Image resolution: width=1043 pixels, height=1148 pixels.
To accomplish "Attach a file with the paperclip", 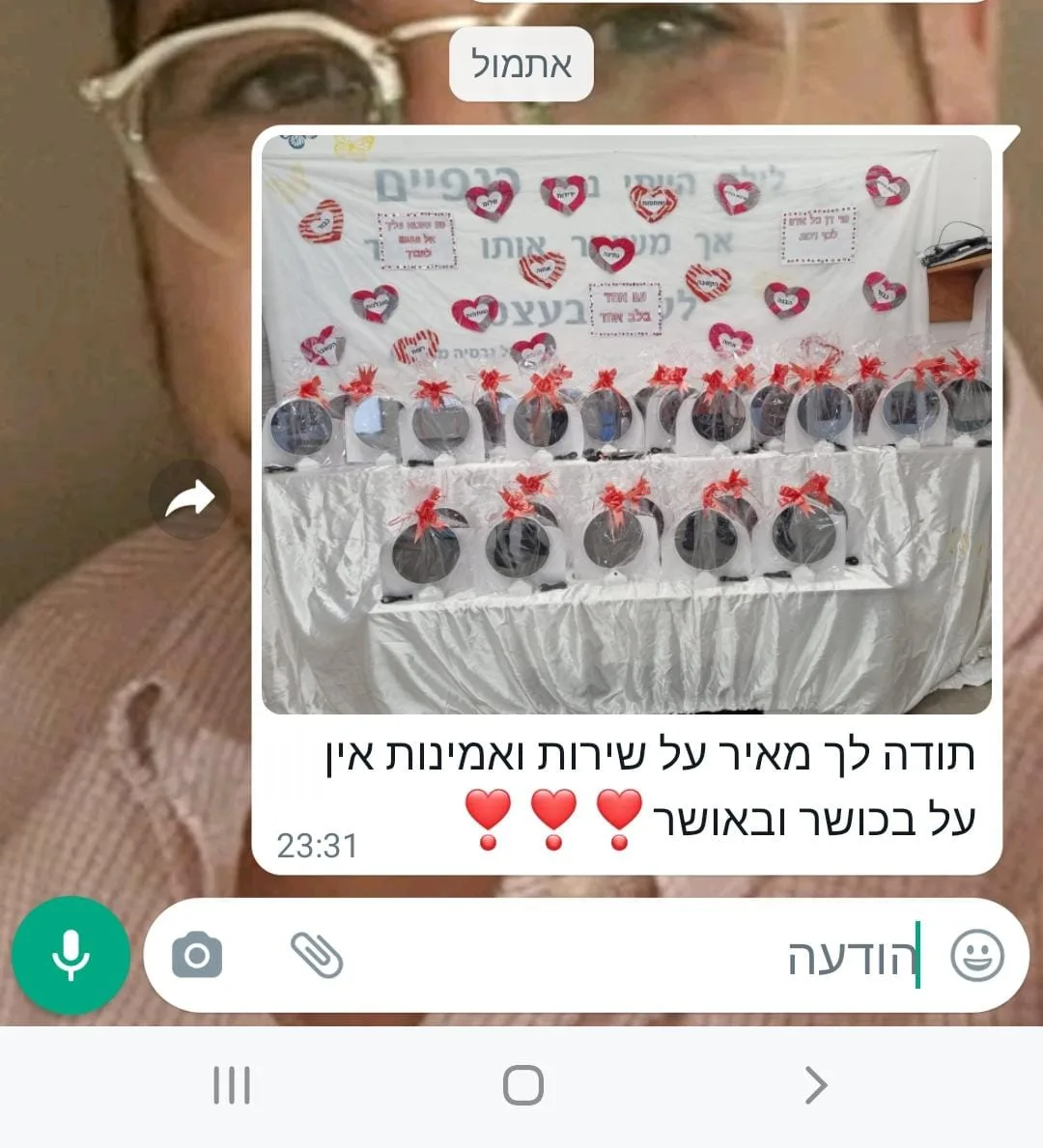I will (x=317, y=956).
